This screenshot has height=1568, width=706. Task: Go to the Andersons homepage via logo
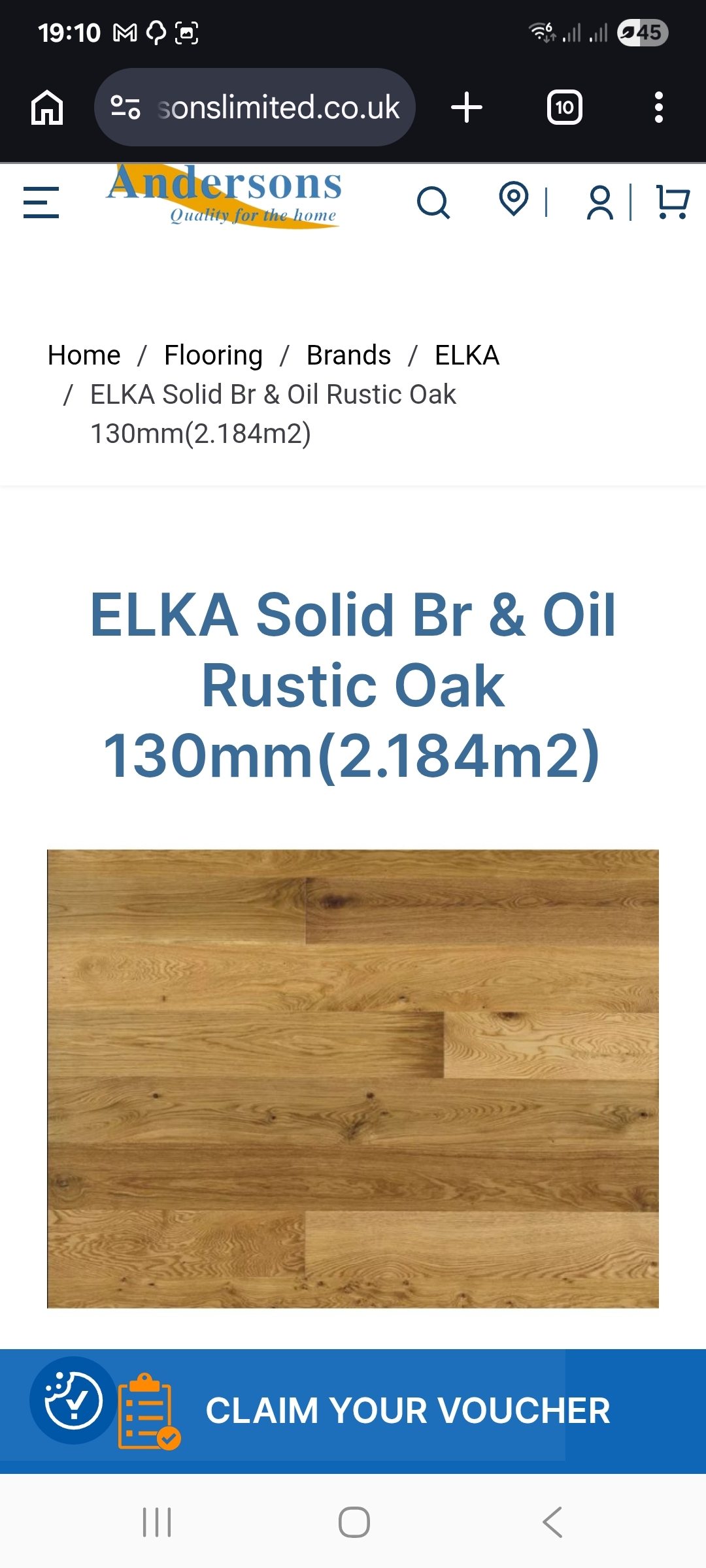tap(224, 196)
